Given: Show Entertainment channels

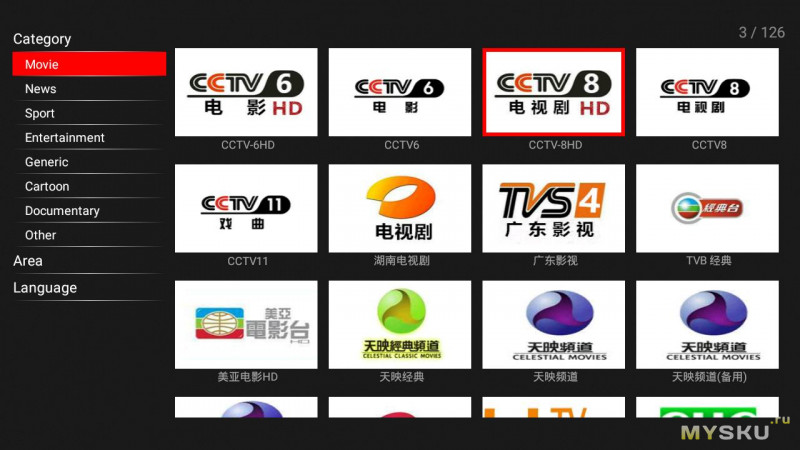Looking at the screenshot, I should pyautogui.click(x=88, y=138).
